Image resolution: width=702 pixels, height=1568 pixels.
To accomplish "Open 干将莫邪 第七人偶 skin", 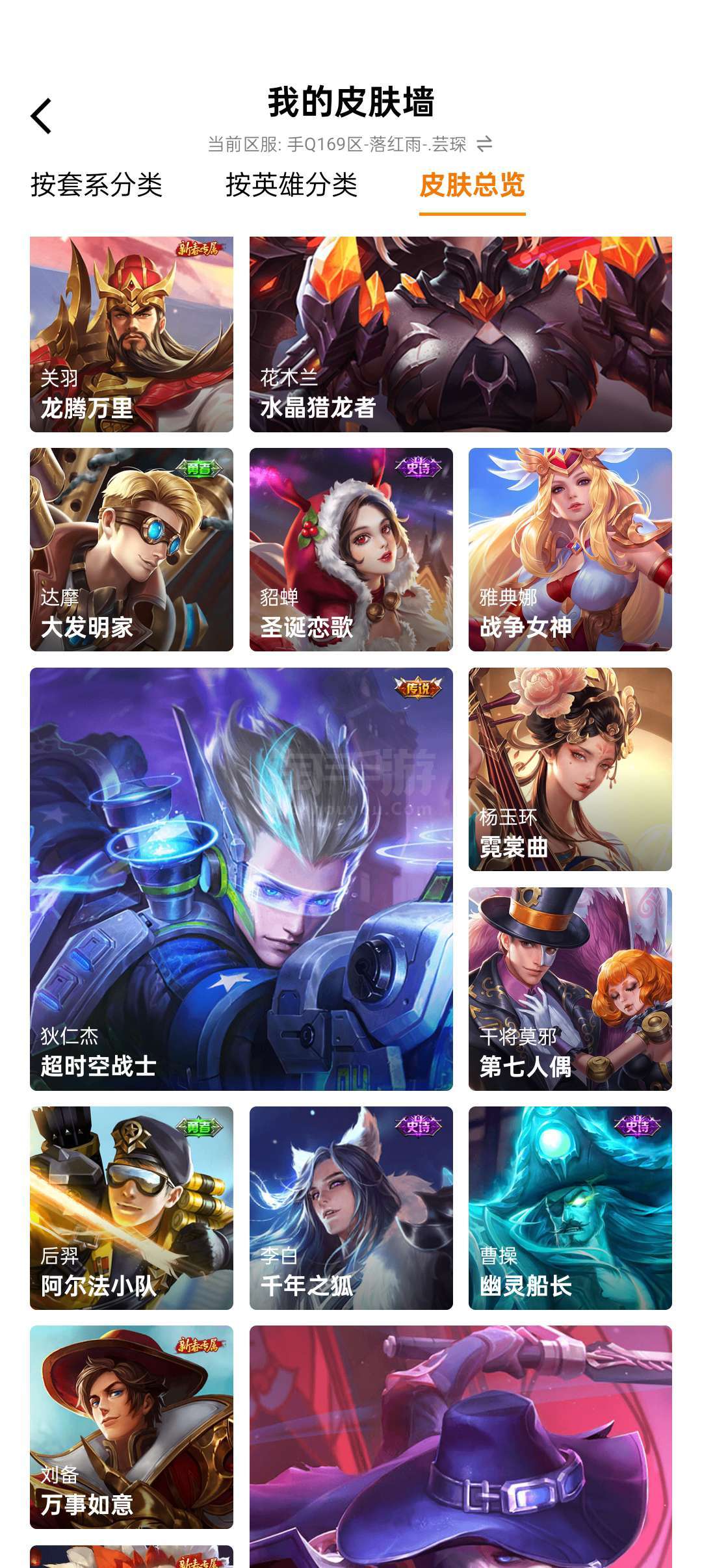I will pyautogui.click(x=570, y=989).
